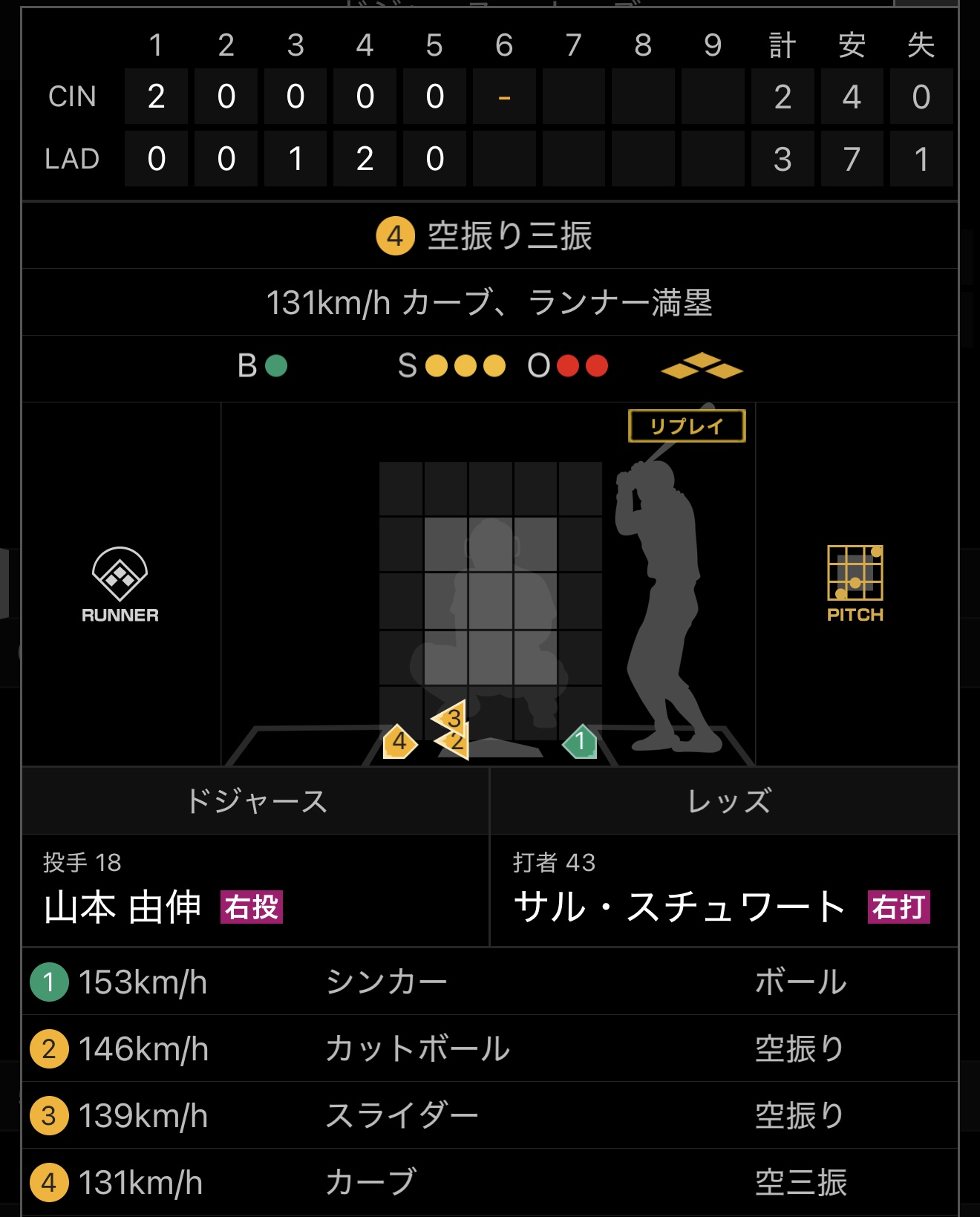Switch to the PITCH view
Viewport: 980px width, 1217px height.
point(855,584)
